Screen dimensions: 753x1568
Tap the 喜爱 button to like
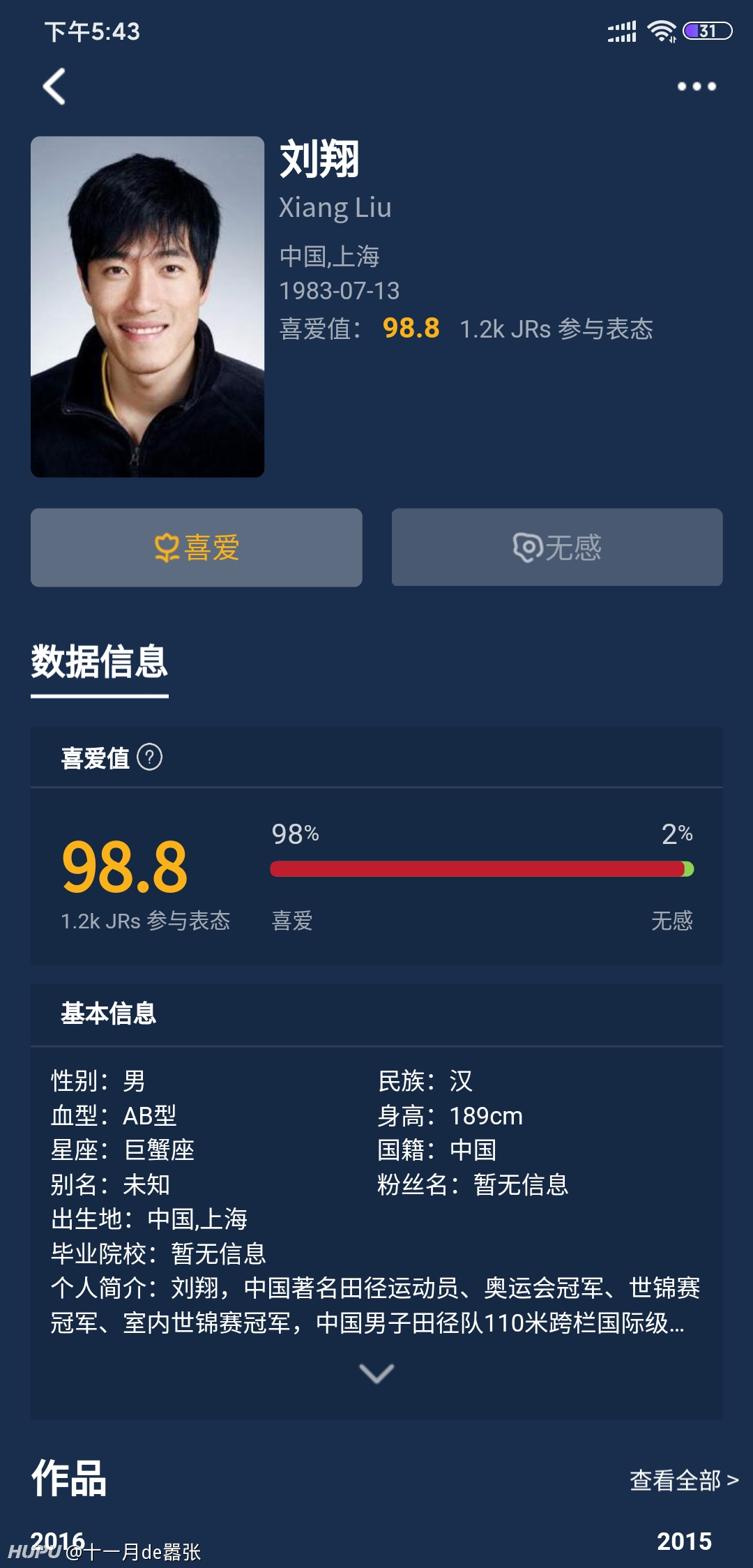pos(197,548)
